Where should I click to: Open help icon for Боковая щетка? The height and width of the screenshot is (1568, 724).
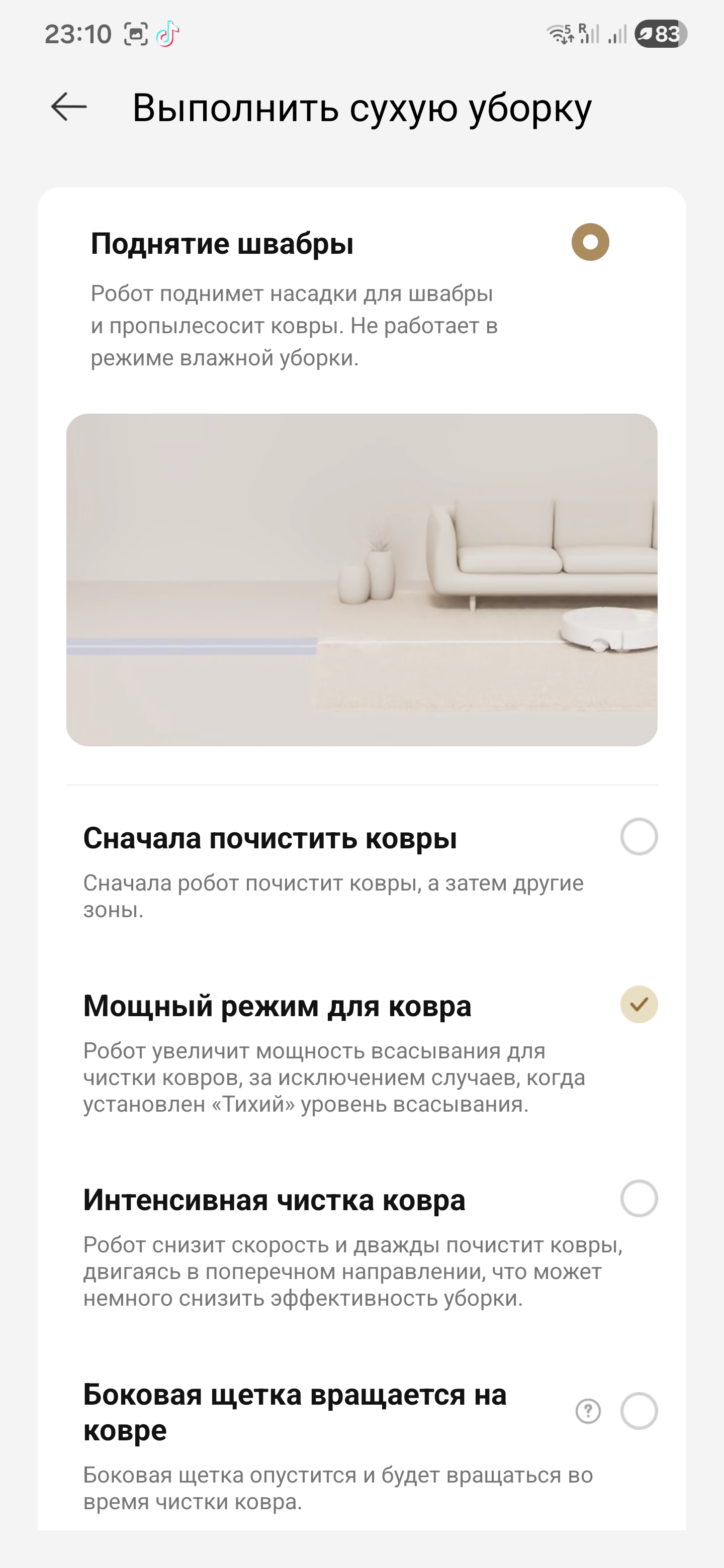pos(588,1411)
